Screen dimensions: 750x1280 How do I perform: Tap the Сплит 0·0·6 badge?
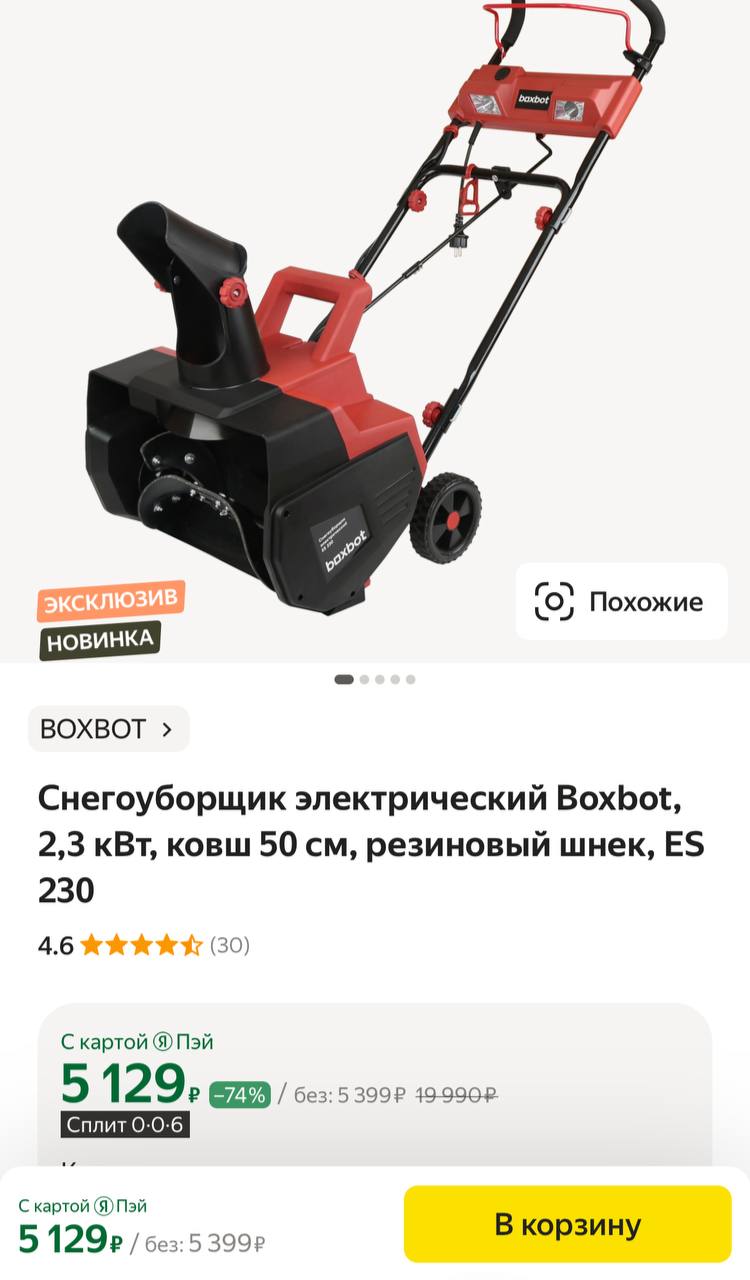tap(125, 1124)
